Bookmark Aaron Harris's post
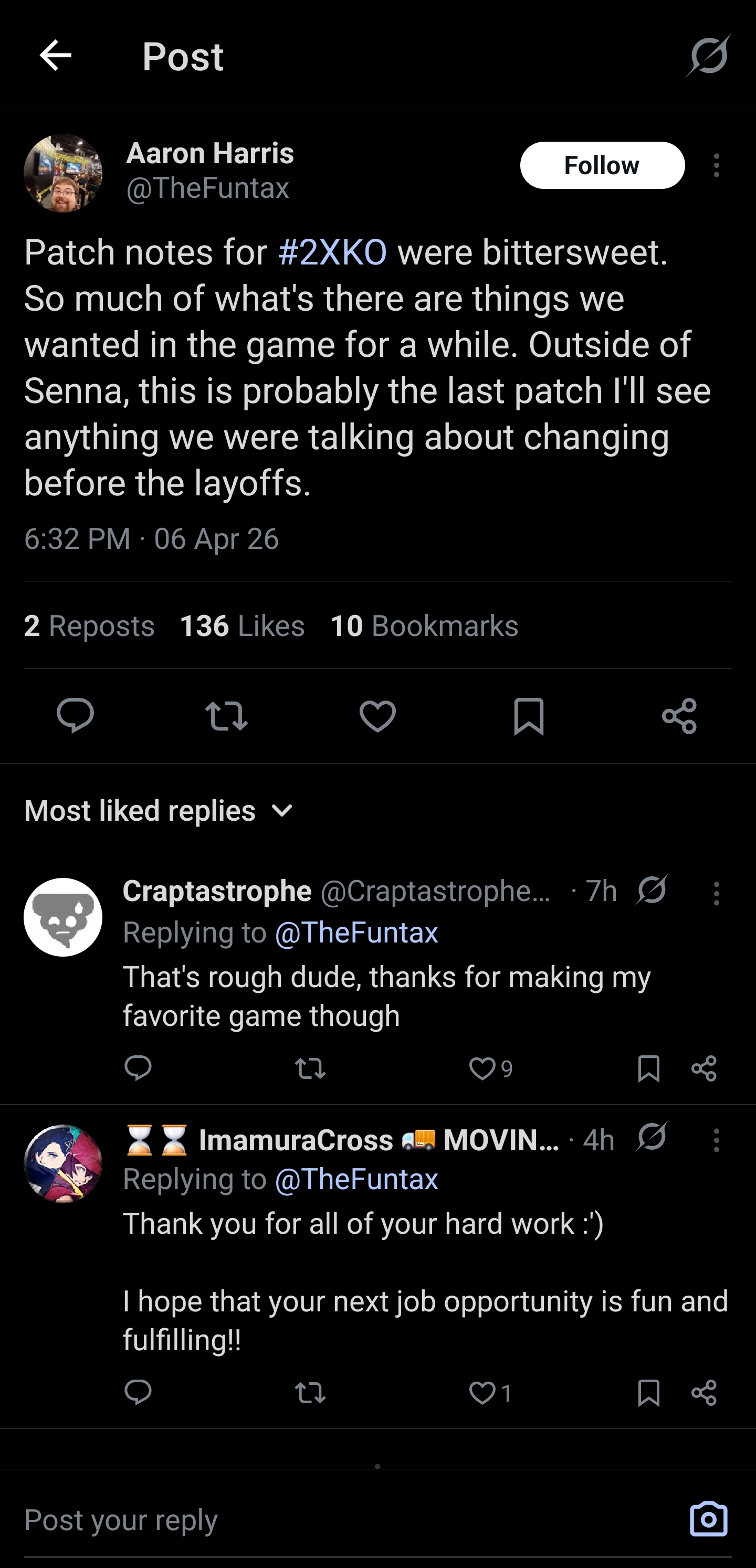 pyautogui.click(x=529, y=716)
